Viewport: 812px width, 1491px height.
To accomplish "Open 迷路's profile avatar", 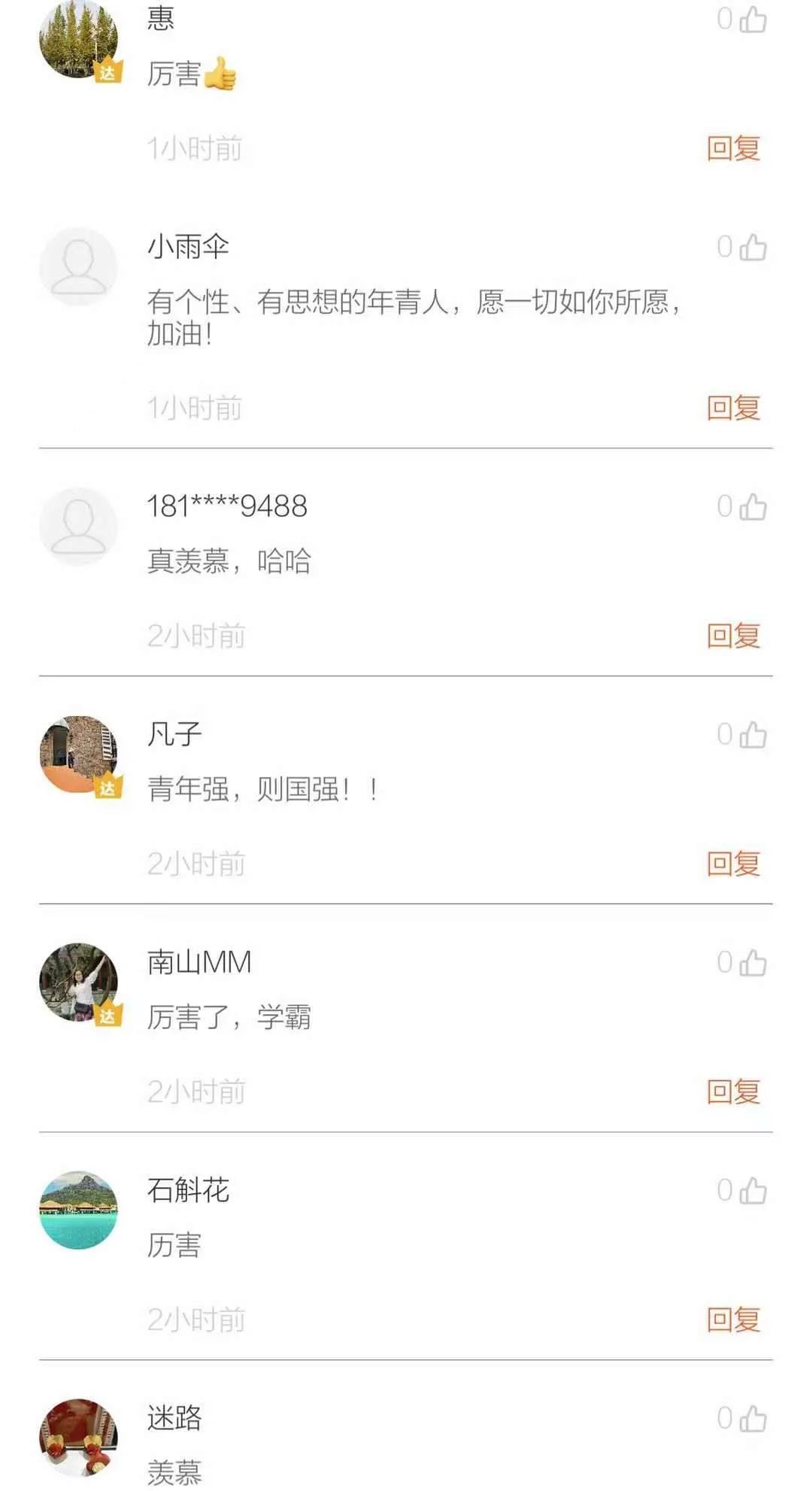I will (78, 1438).
